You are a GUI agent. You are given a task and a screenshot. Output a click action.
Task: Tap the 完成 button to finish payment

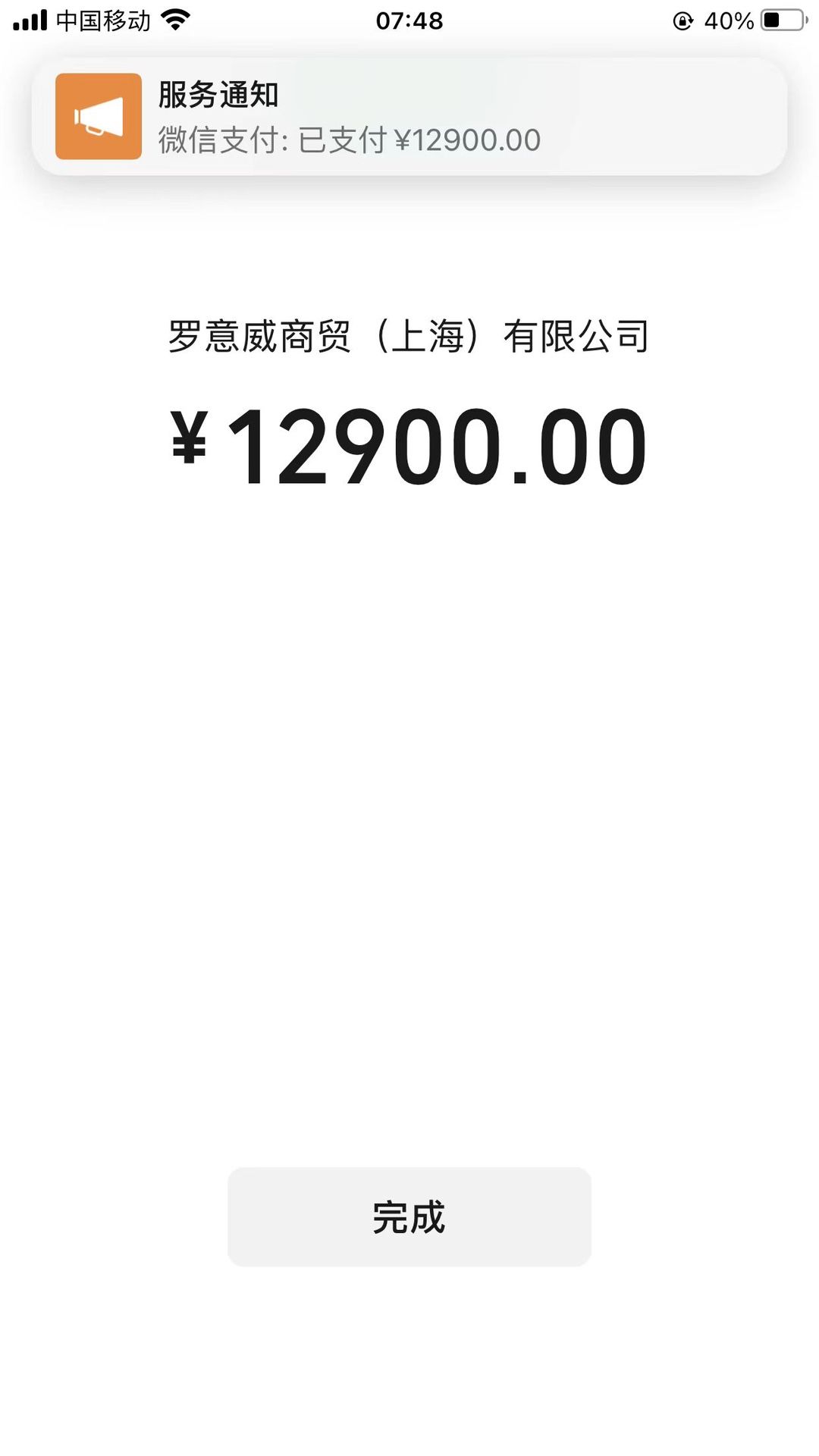click(x=409, y=1216)
